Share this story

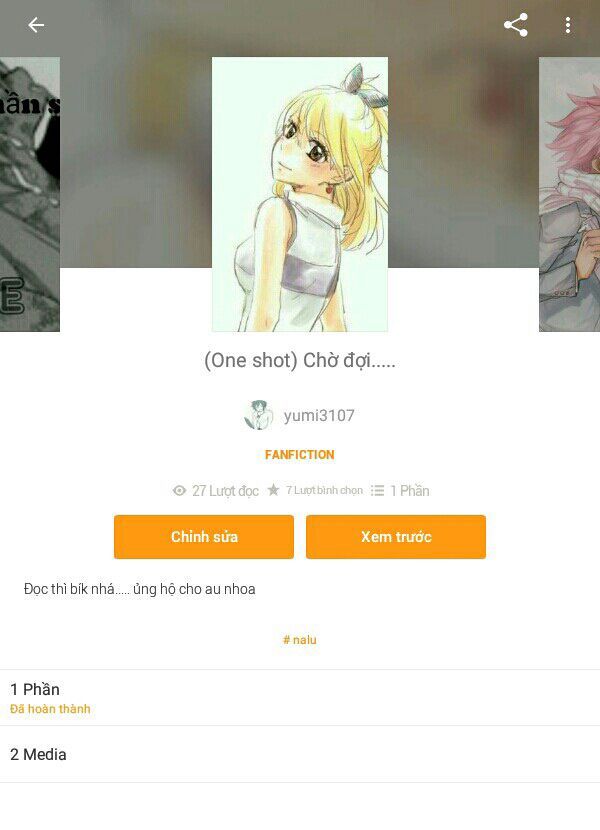(x=516, y=26)
